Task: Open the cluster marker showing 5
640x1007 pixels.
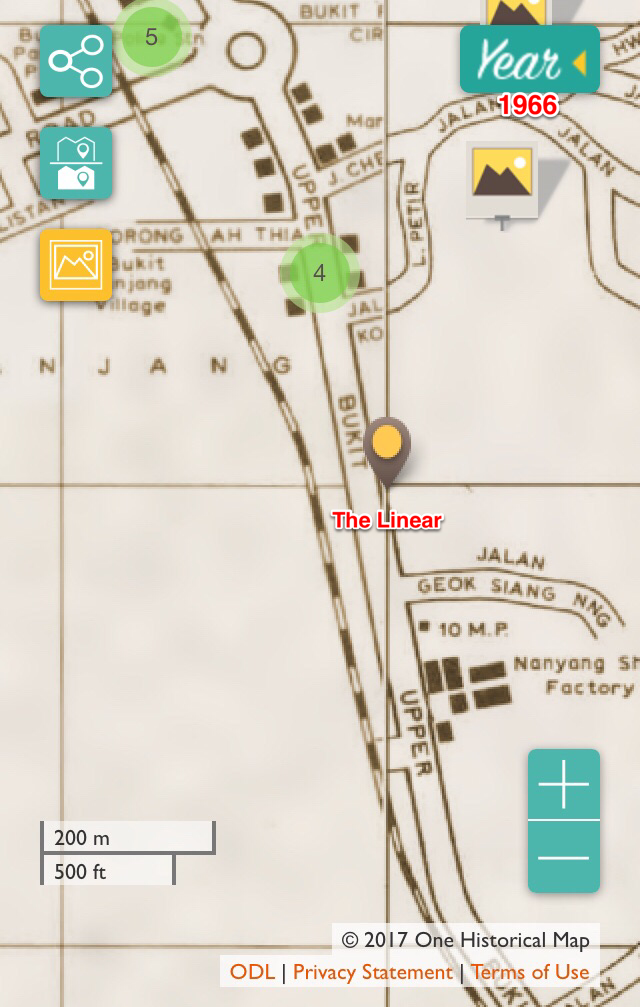Action: click(152, 38)
